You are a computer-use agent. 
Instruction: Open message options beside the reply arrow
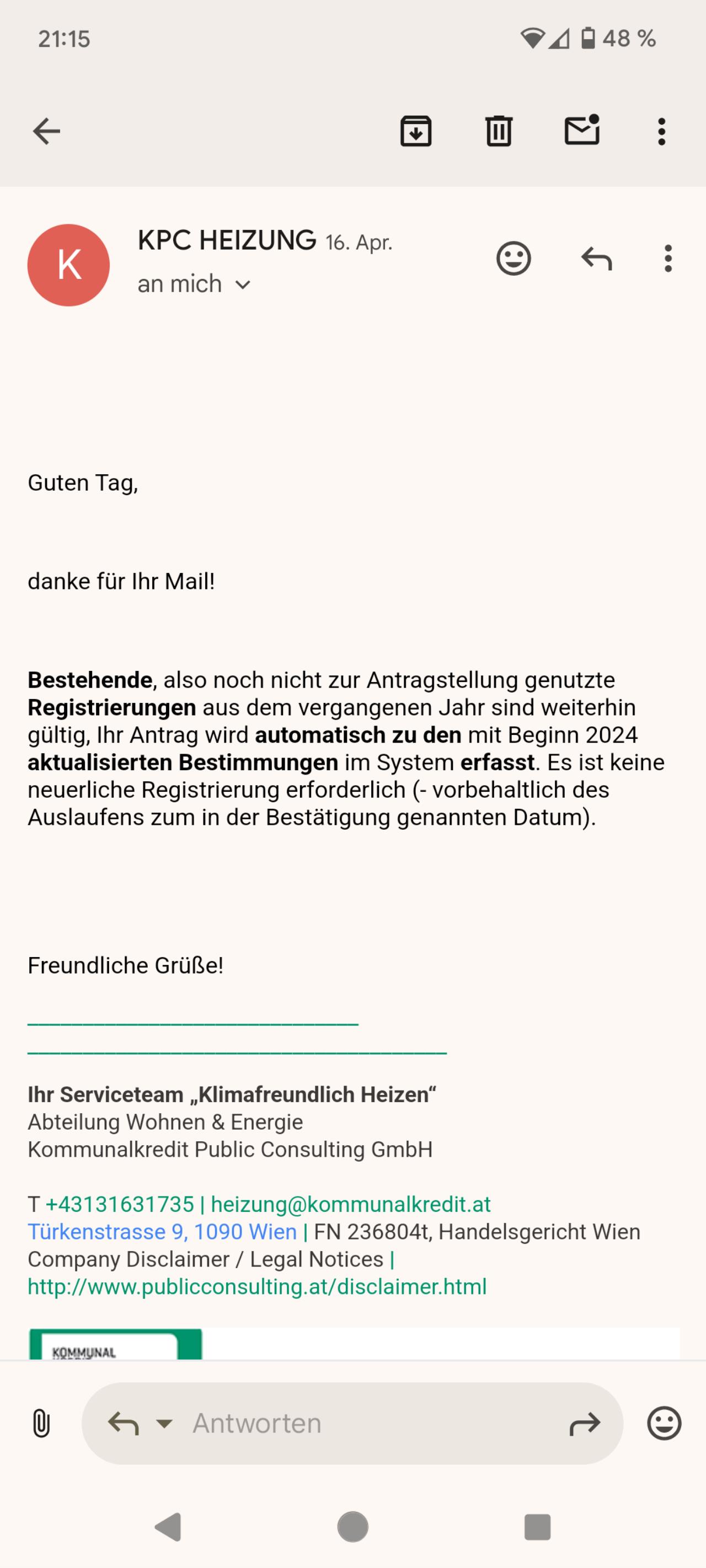point(668,259)
